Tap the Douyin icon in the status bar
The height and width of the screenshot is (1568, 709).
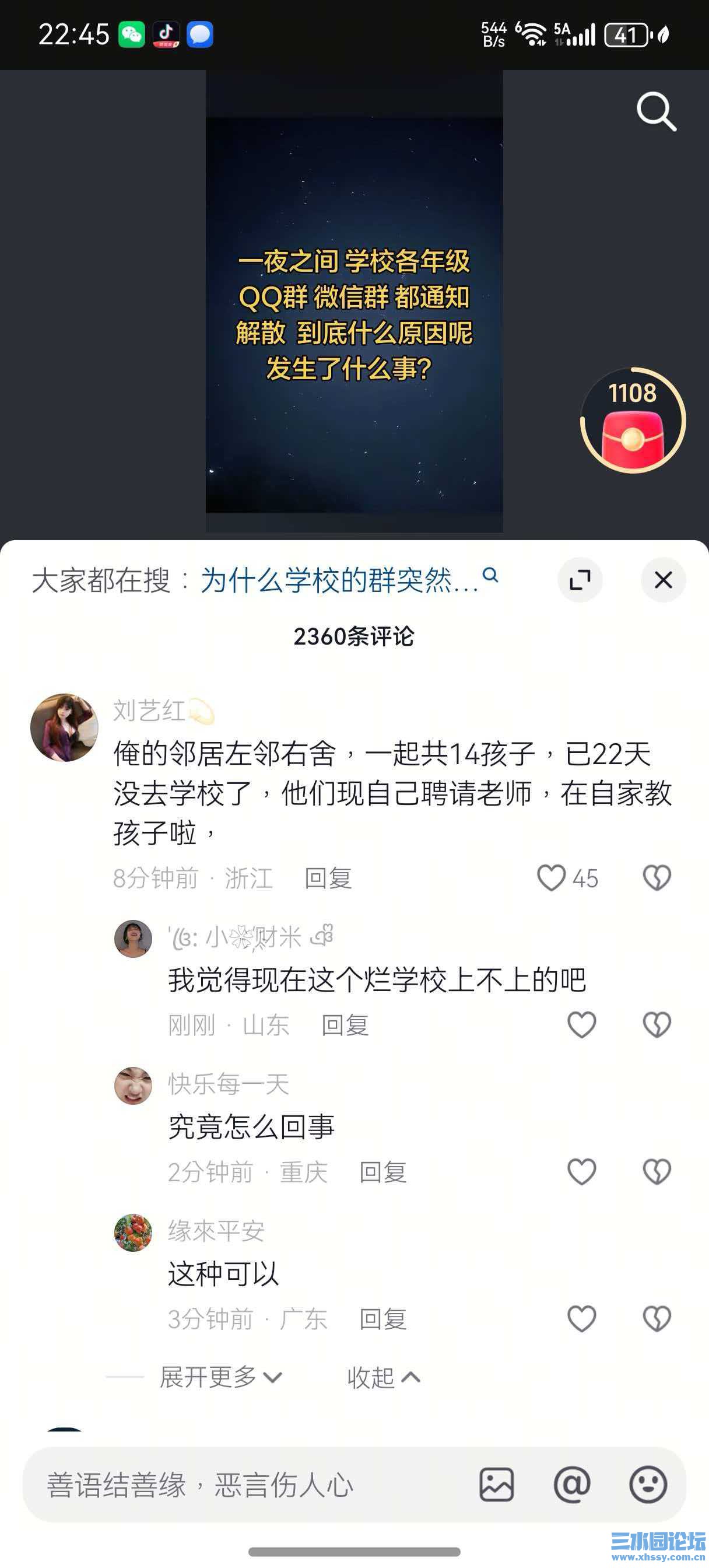coord(166,34)
